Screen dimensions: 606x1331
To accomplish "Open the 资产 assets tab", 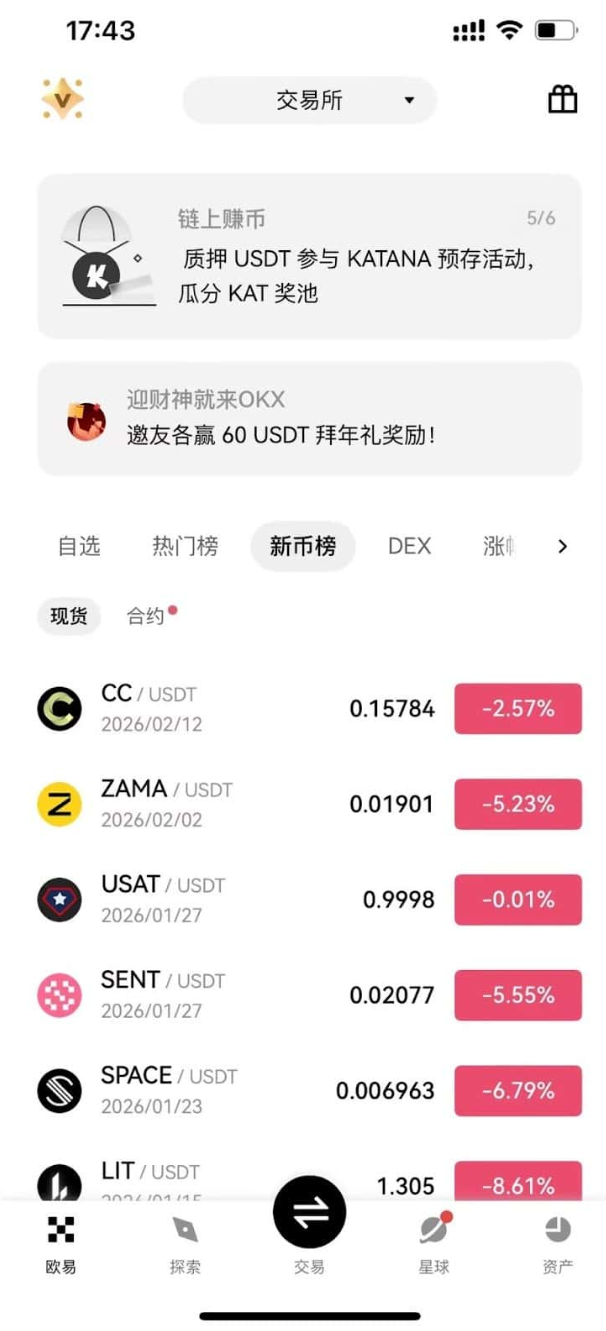I will 558,1244.
